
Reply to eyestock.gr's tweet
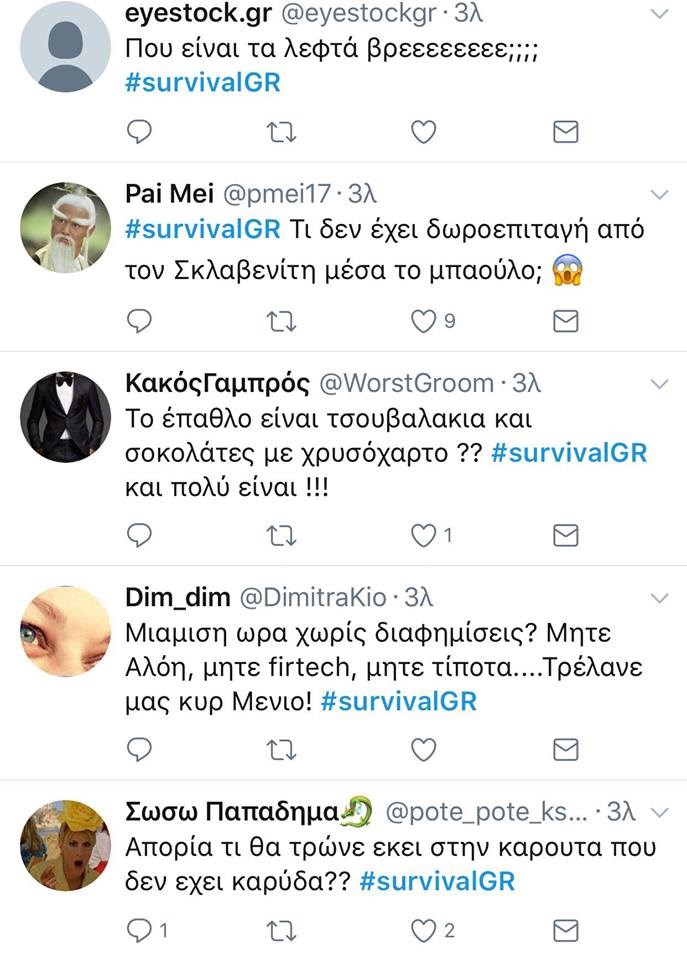tap(142, 131)
